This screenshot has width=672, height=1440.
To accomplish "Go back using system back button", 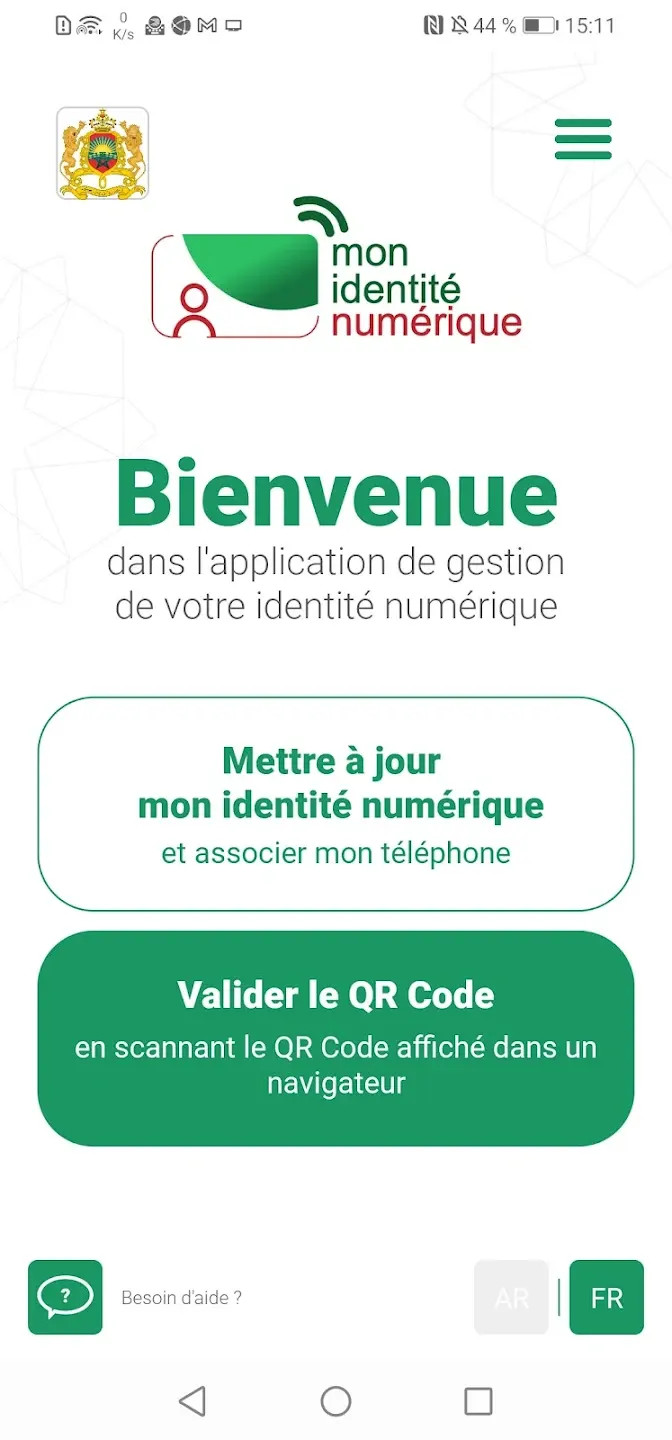I will click(192, 1401).
